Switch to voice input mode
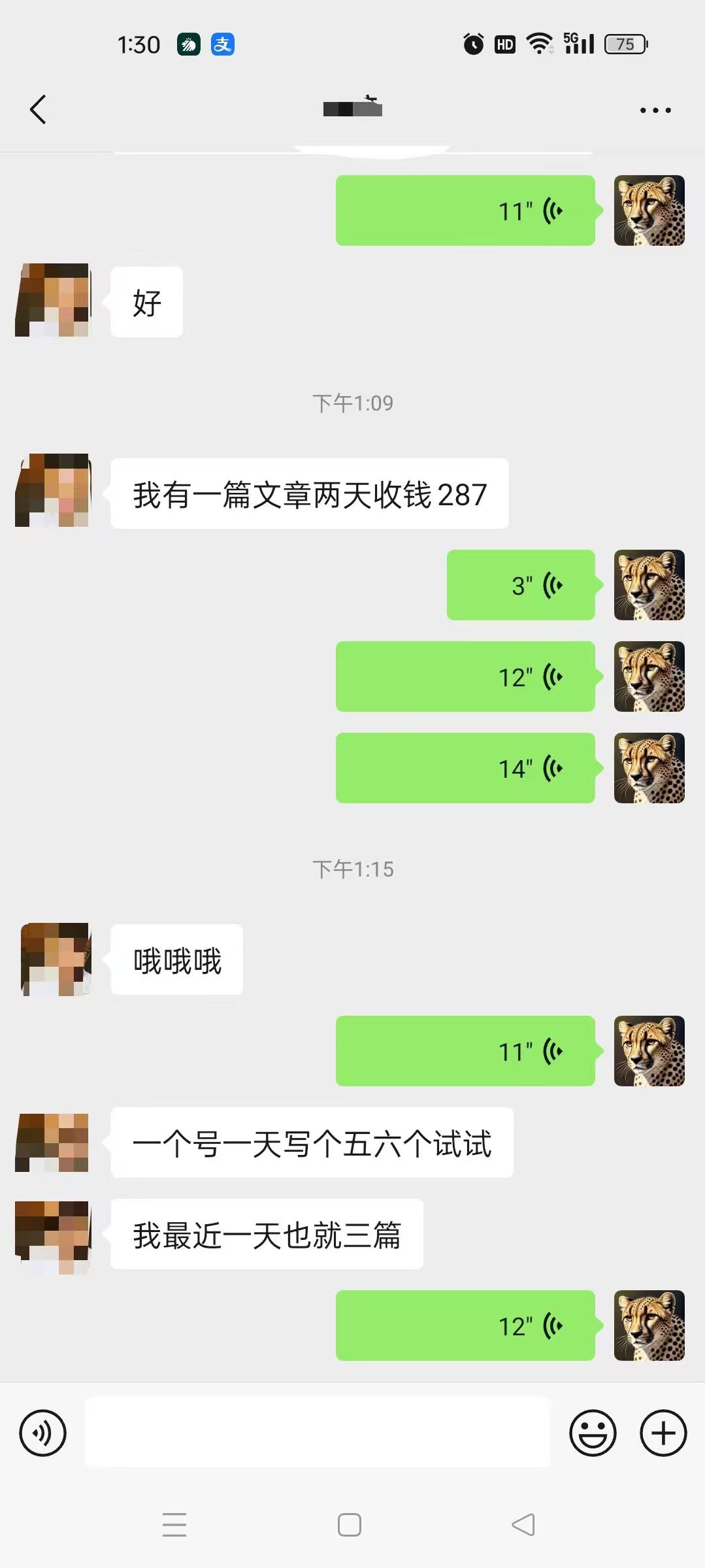Viewport: 705px width, 1568px height. (43, 1433)
